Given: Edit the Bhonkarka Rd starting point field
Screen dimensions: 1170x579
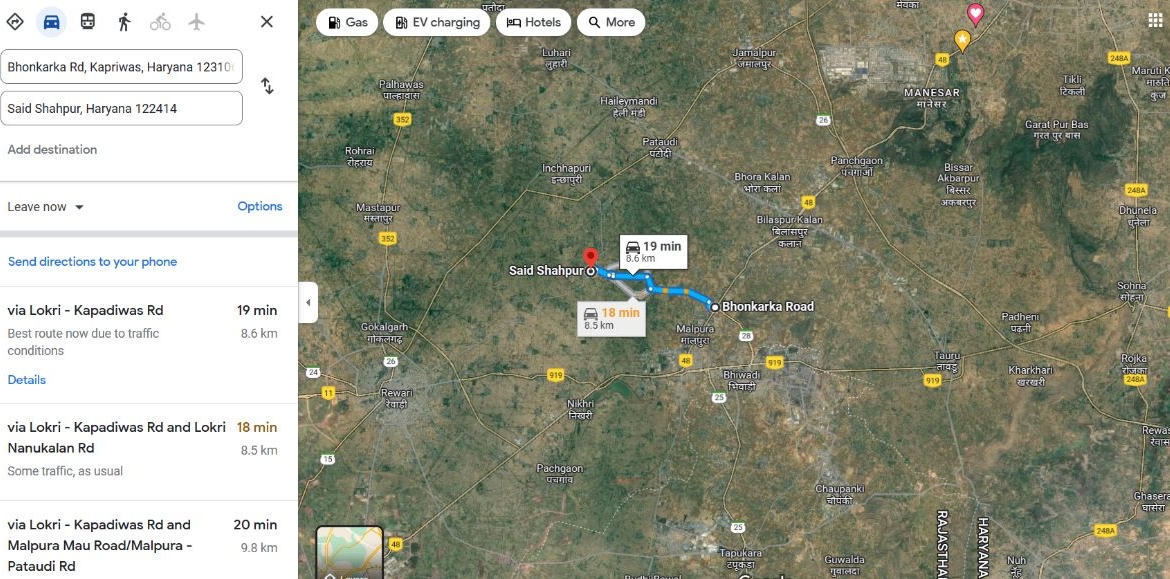Looking at the screenshot, I should [x=121, y=67].
